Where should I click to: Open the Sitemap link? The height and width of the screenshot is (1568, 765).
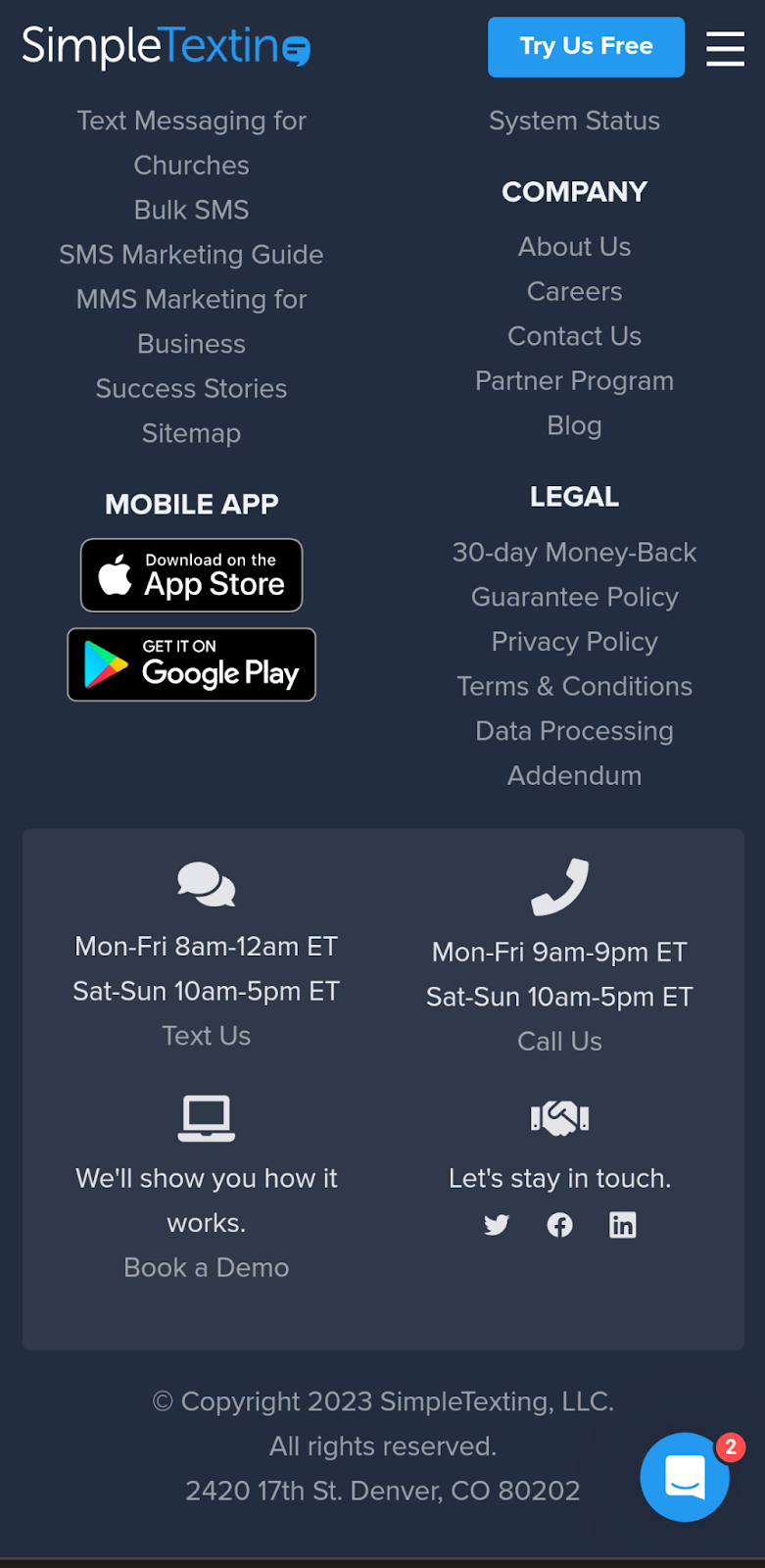click(191, 433)
